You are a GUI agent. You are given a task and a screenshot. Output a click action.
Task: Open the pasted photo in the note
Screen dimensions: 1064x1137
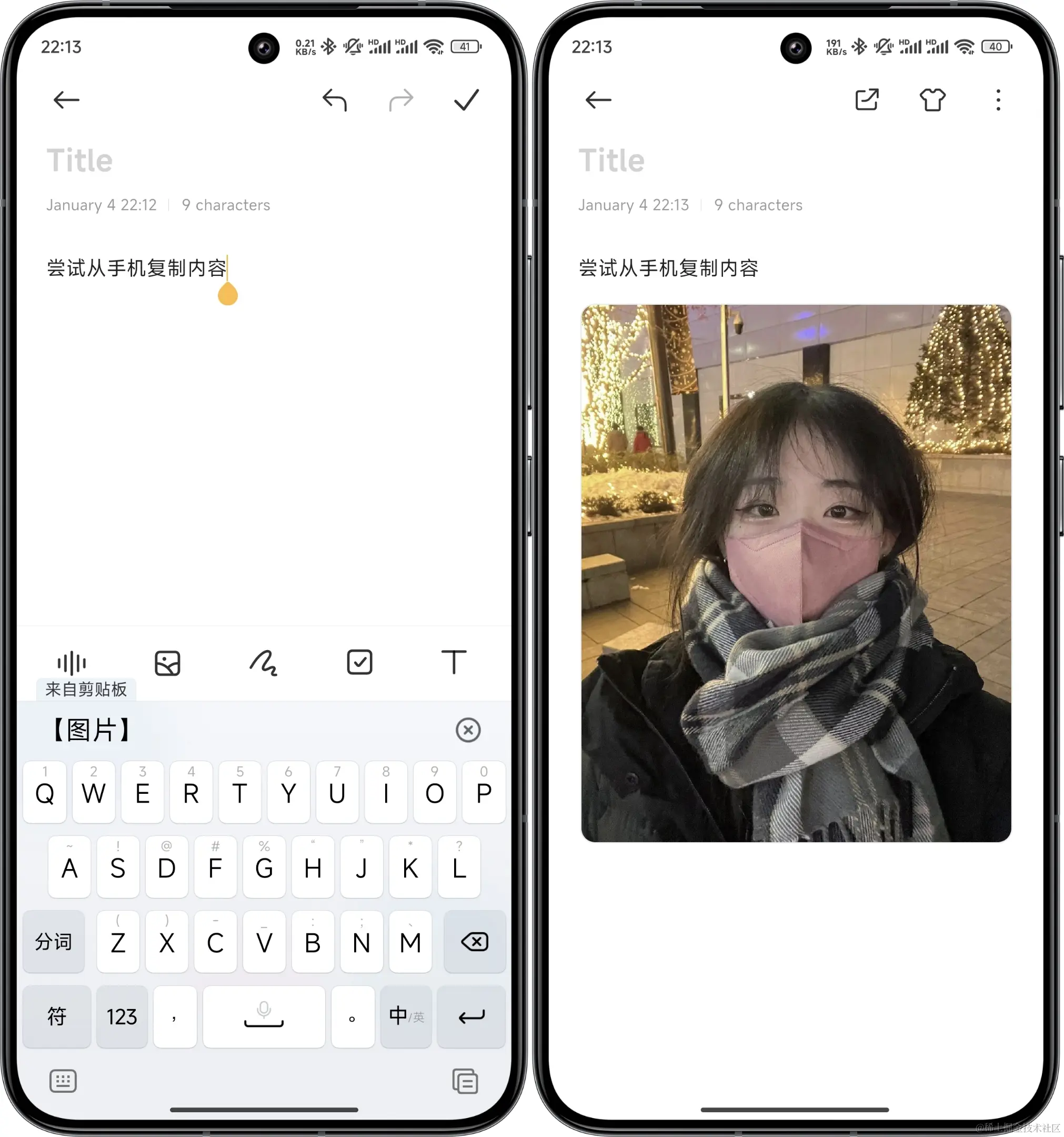(796, 573)
